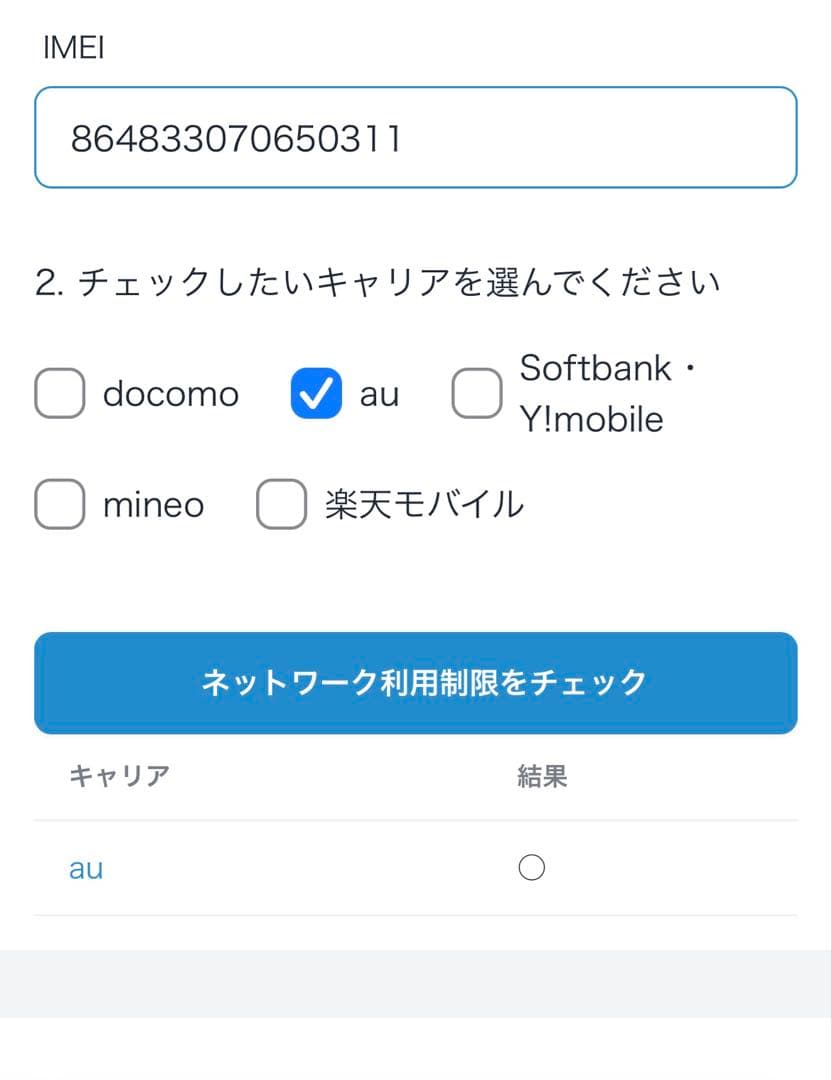Click the ○ result circle for au
Screen dimensions: 832x1080
click(x=532, y=868)
